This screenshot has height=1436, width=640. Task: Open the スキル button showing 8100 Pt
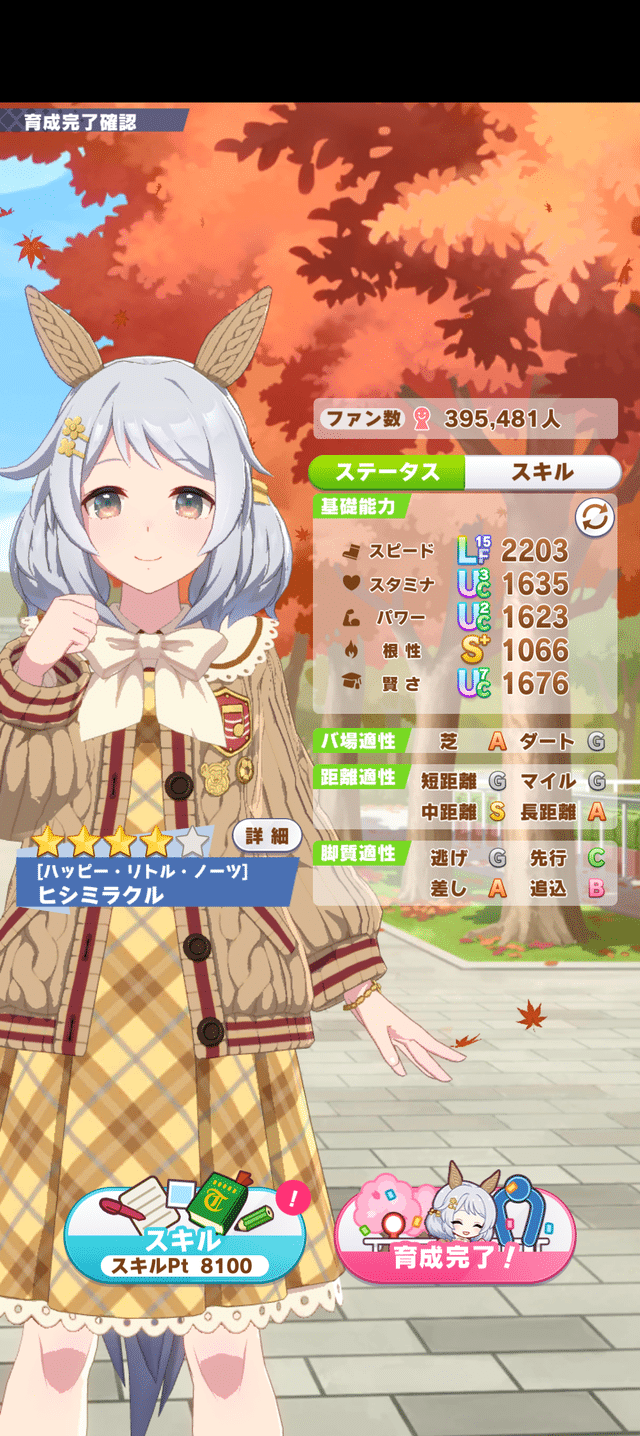coord(184,1238)
